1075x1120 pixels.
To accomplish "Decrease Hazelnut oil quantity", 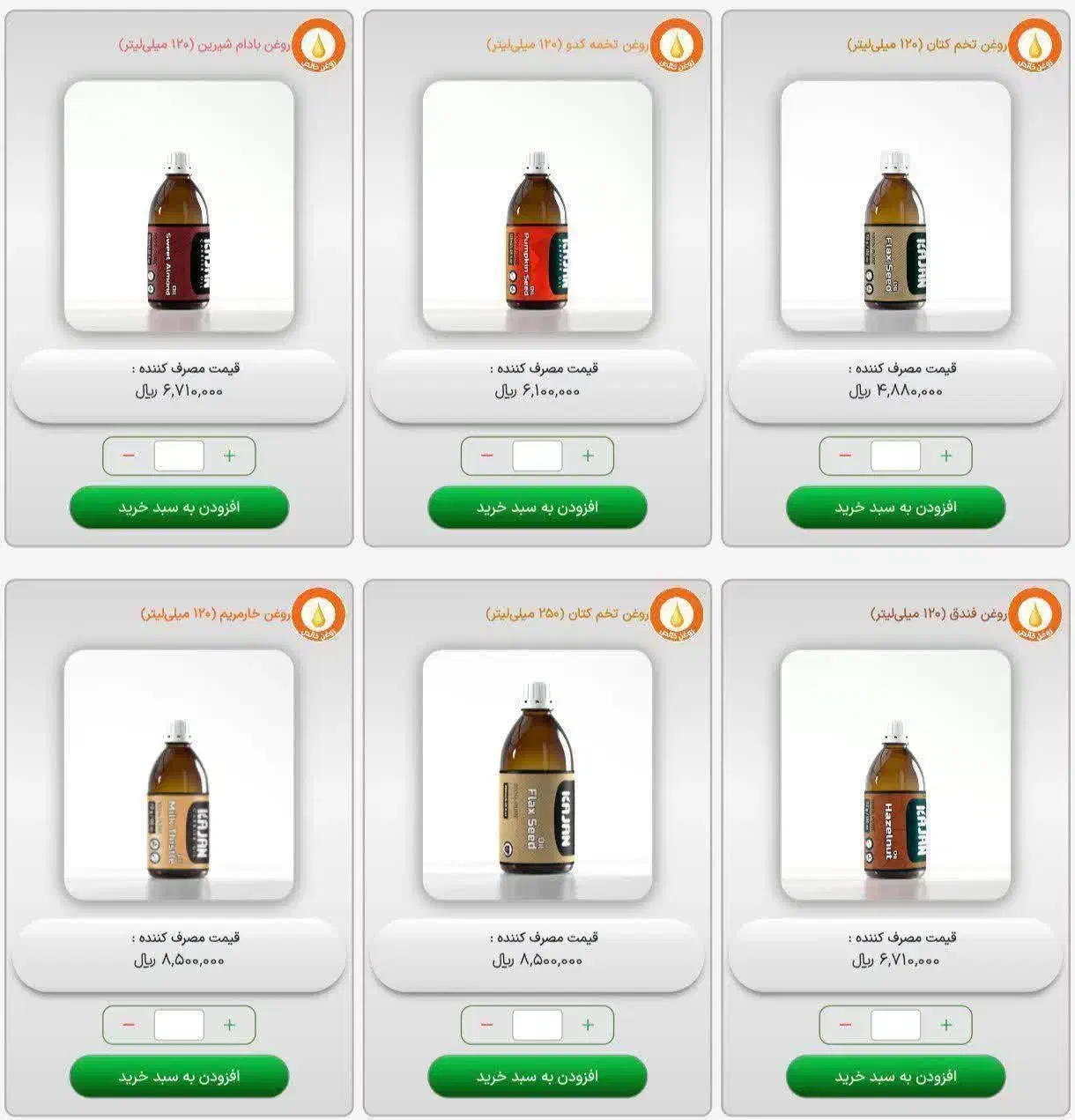I will pyautogui.click(x=845, y=1025).
